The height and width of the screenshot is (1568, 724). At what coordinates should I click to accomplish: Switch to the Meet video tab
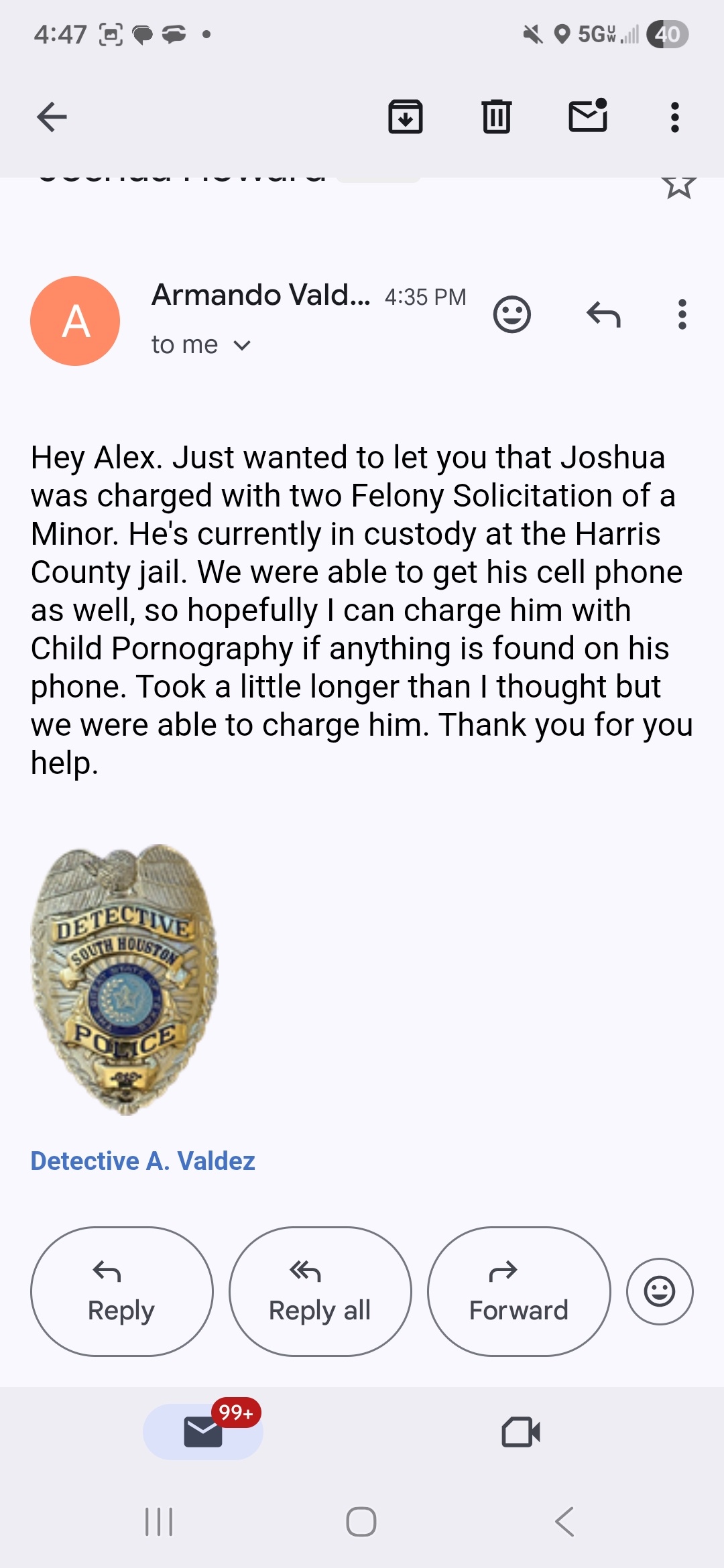point(521,1432)
